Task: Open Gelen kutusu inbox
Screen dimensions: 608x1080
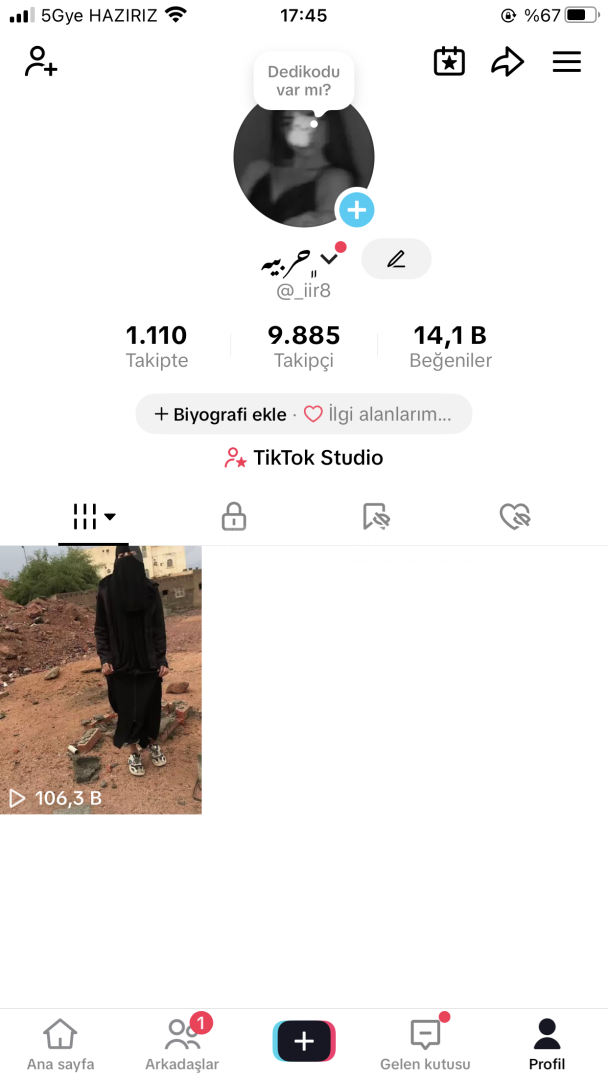Action: (425, 1044)
